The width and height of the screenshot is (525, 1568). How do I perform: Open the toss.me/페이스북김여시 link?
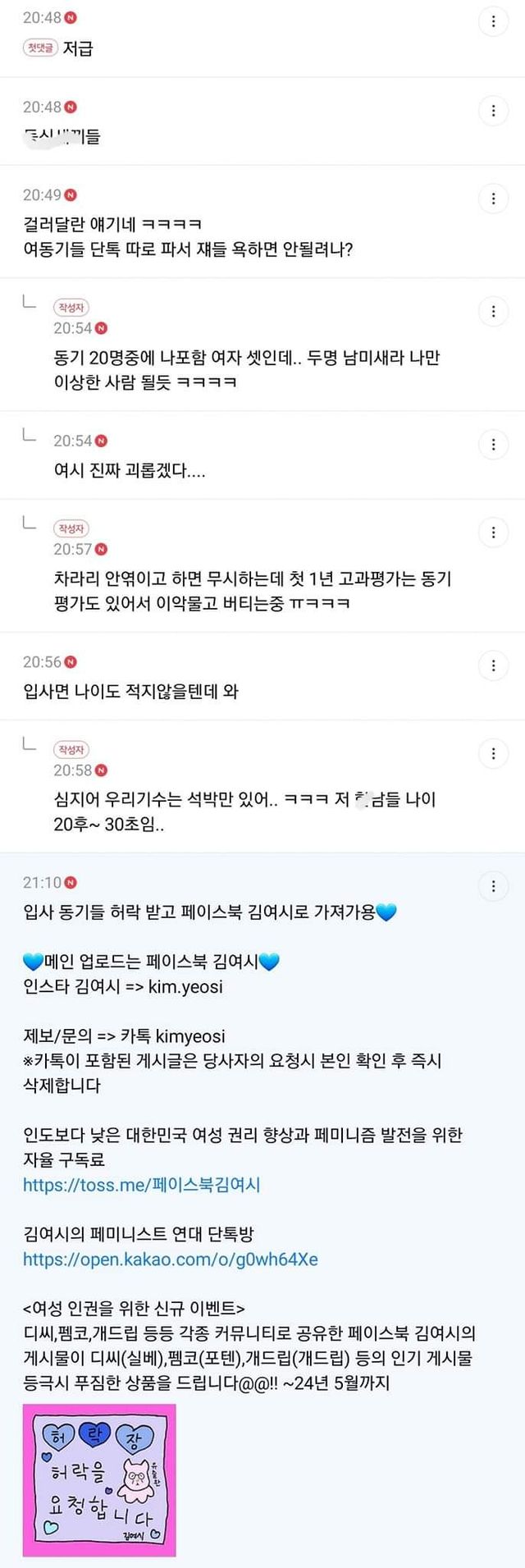tap(141, 1185)
